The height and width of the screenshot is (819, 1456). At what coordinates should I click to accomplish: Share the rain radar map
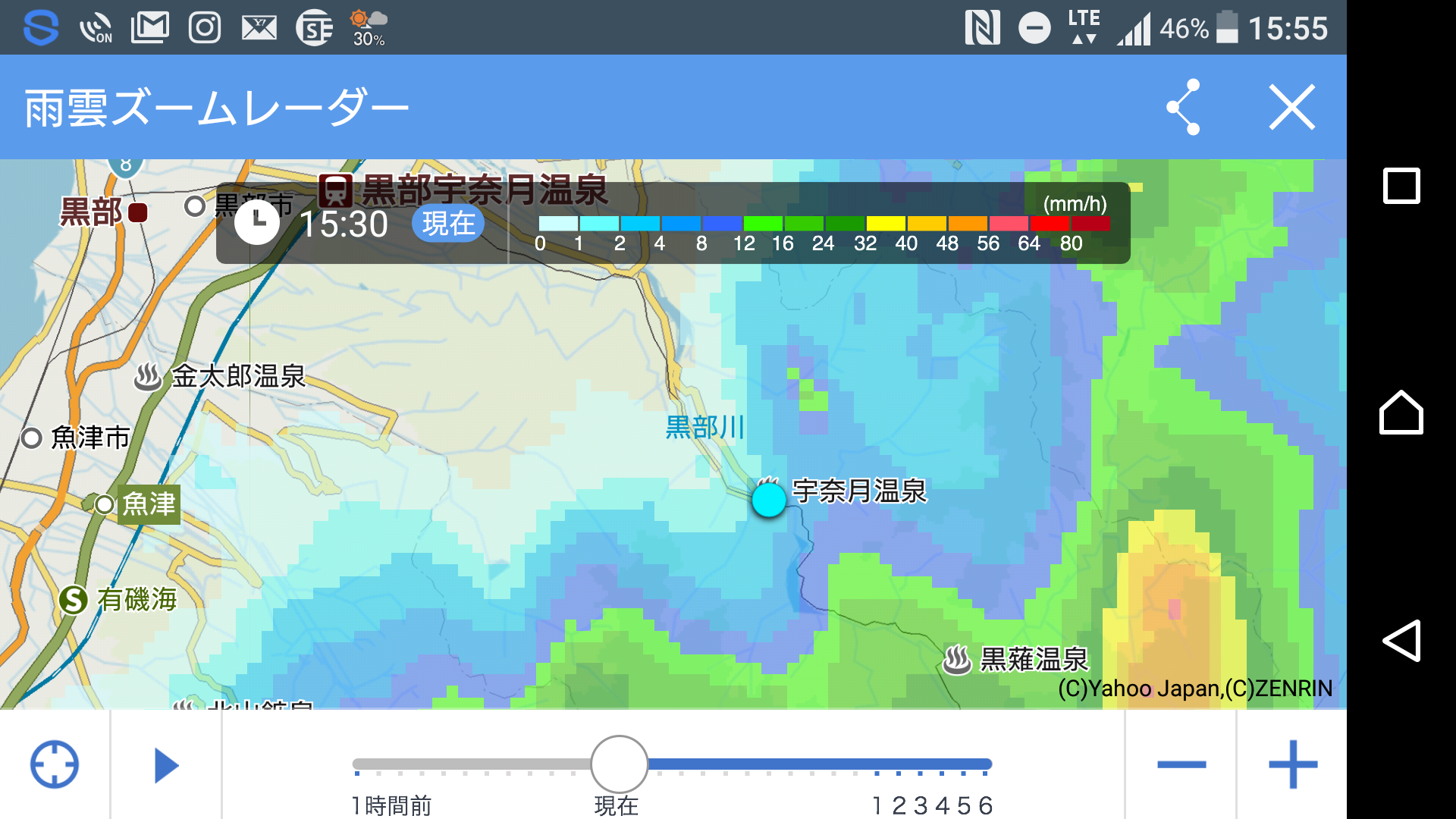1183,107
